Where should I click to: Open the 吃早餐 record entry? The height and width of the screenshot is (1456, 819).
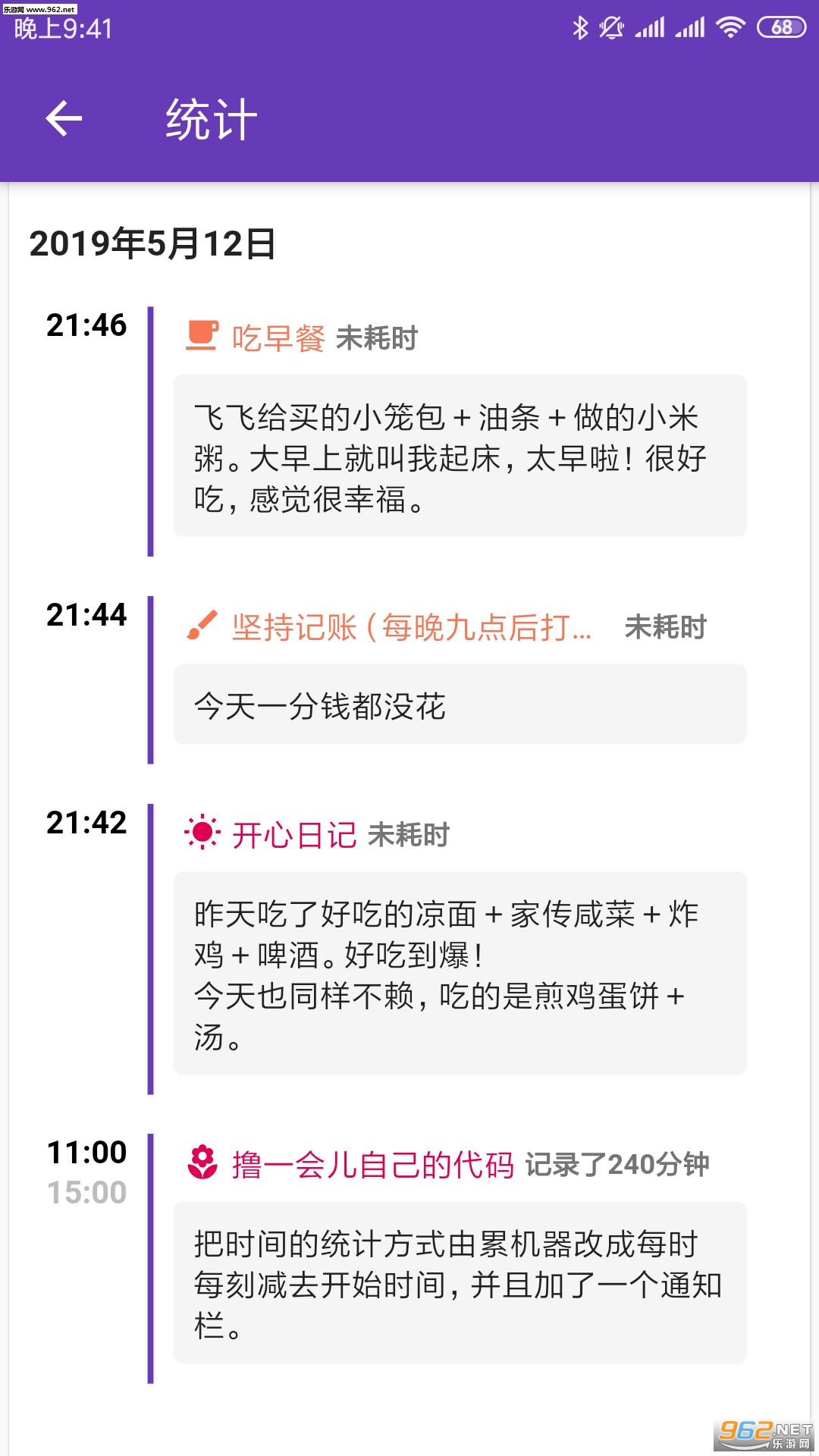(x=278, y=338)
